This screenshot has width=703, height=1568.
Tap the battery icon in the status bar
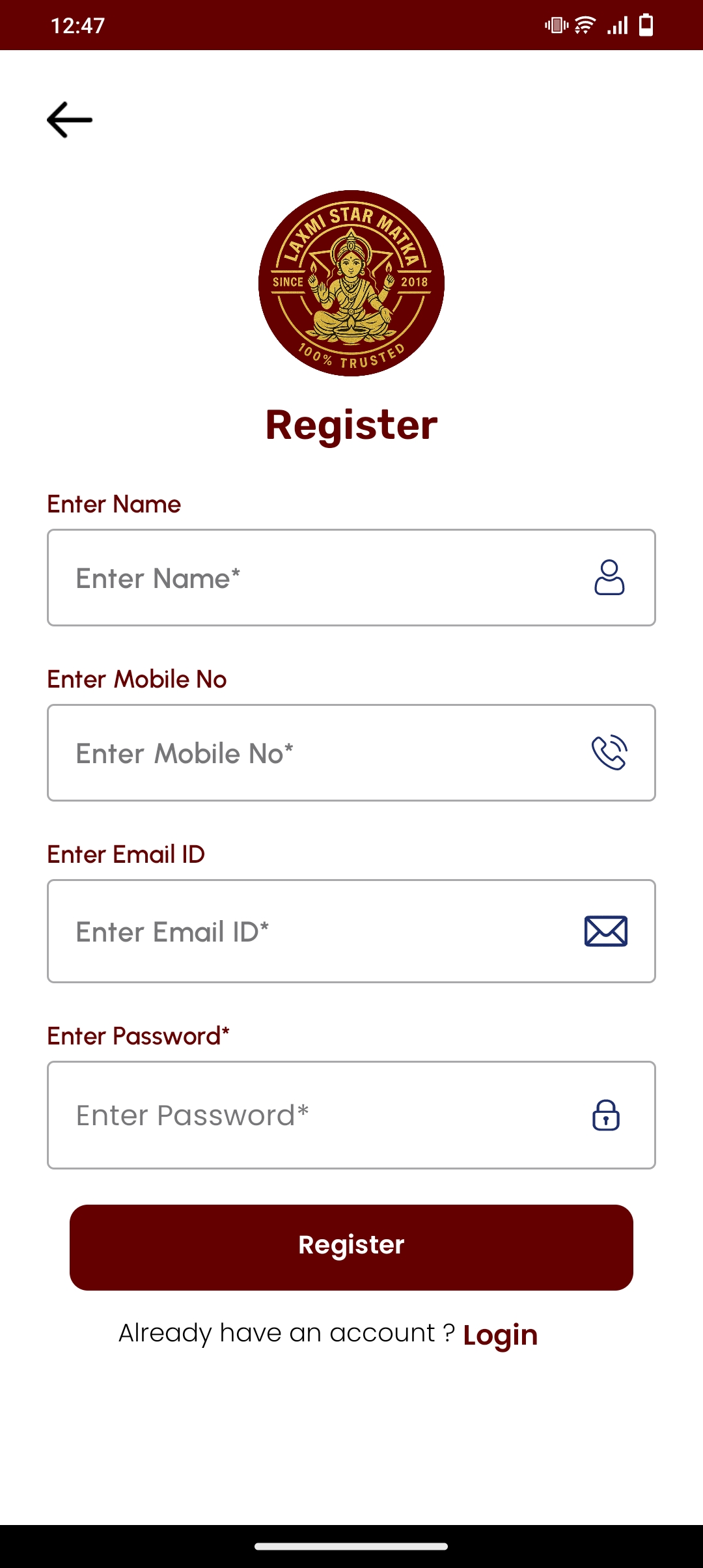click(645, 25)
